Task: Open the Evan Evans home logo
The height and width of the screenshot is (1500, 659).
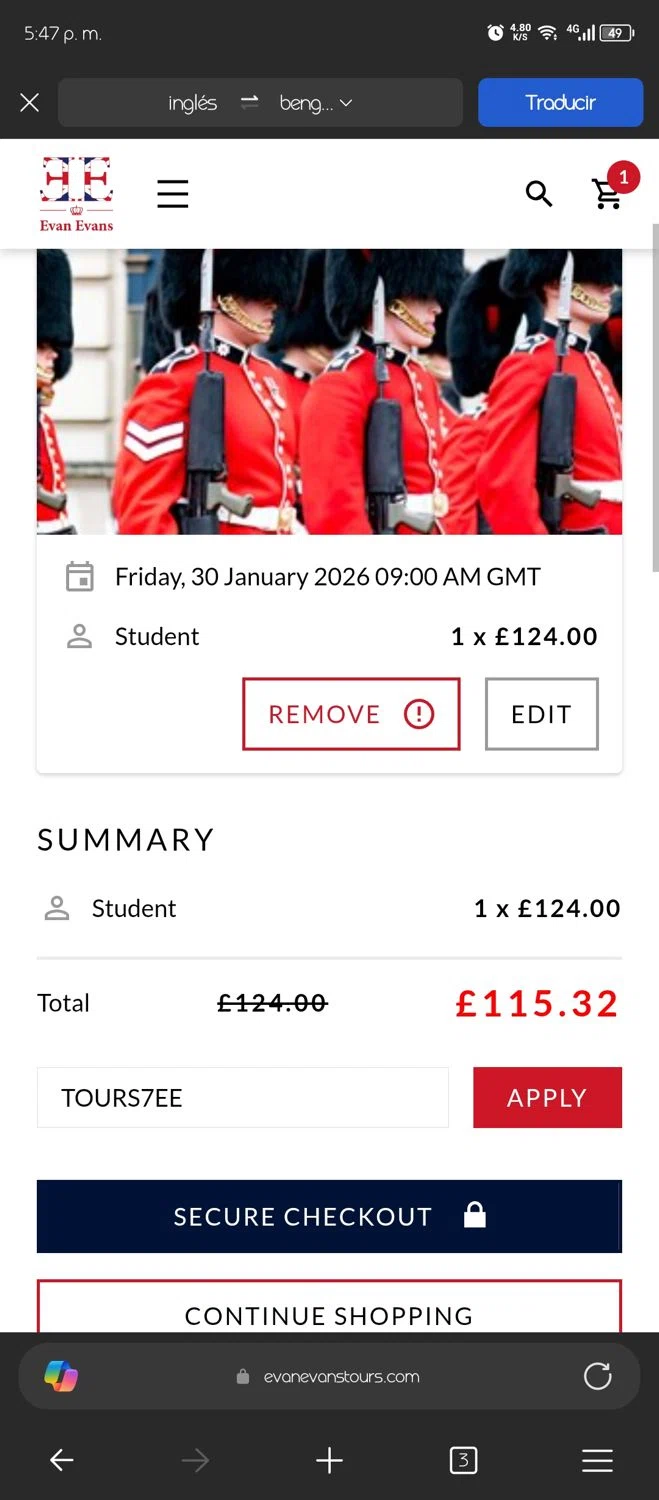Action: click(x=76, y=194)
